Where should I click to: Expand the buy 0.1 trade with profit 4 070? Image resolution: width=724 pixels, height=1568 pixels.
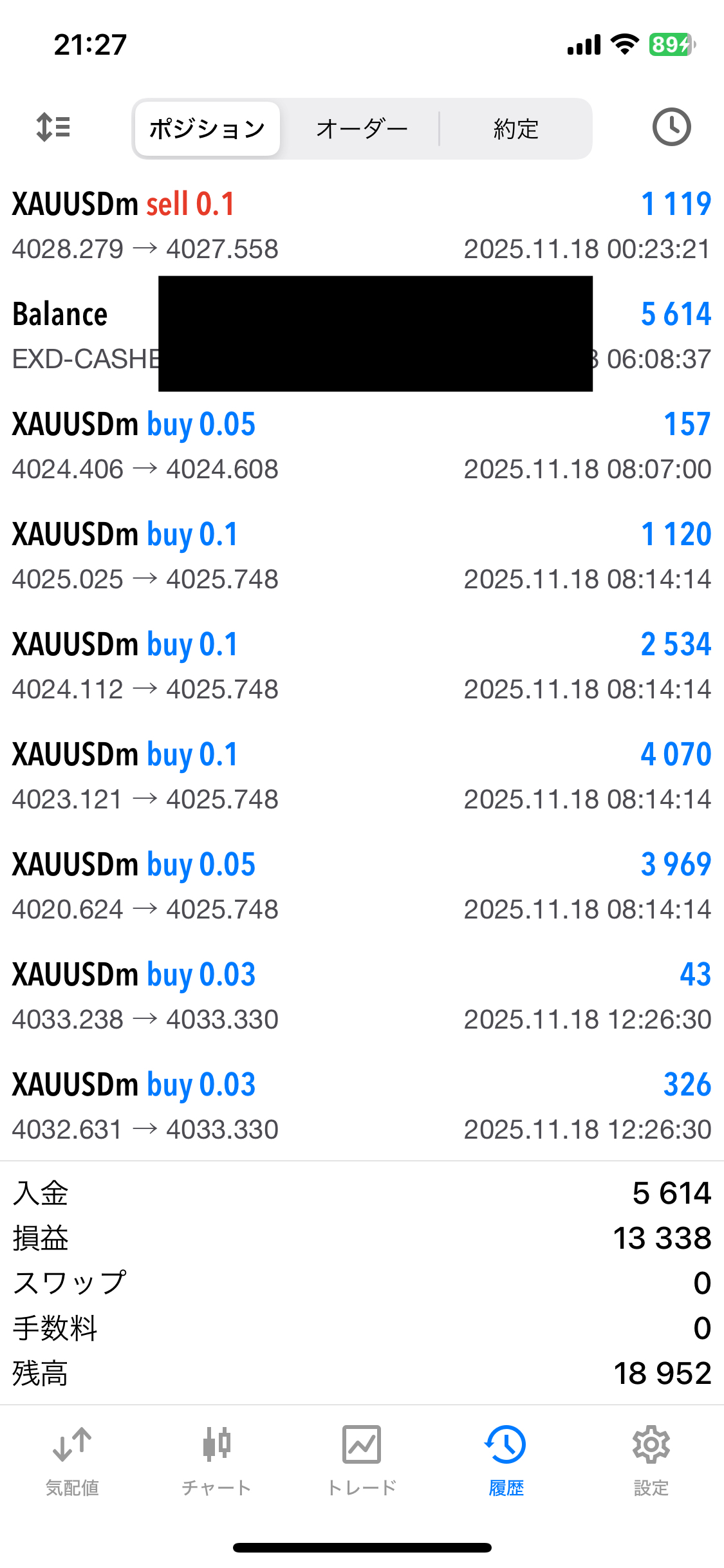pos(362,776)
